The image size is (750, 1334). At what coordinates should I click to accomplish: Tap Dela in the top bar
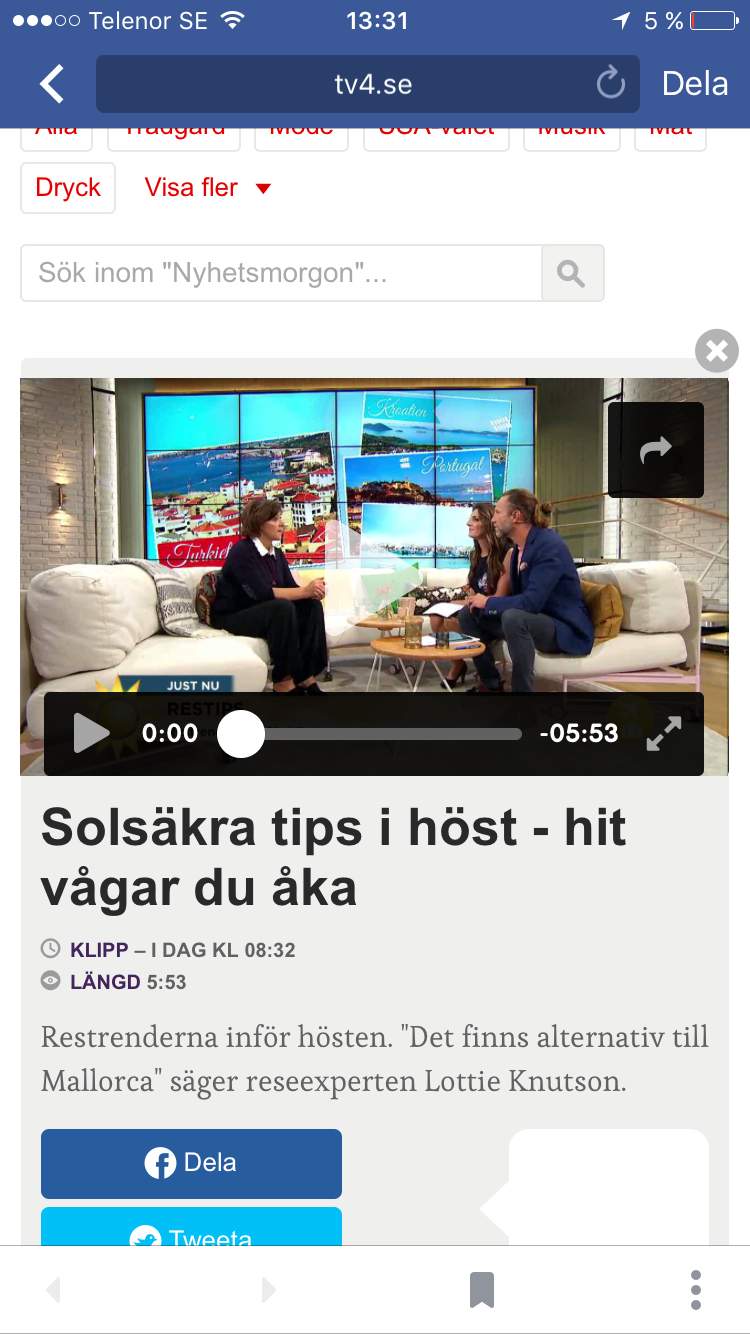coord(695,84)
